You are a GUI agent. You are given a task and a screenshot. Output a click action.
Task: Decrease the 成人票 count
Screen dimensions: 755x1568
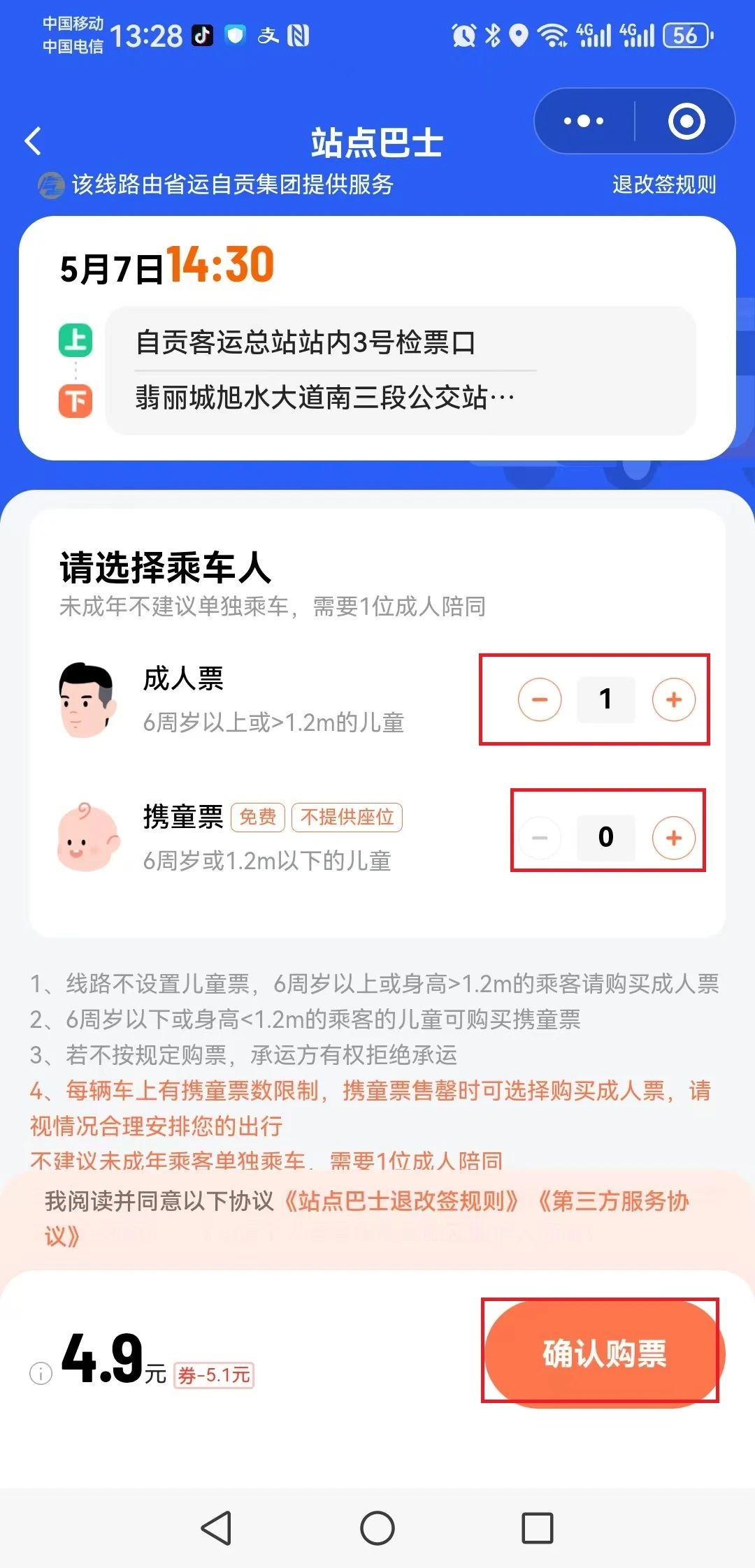click(540, 699)
